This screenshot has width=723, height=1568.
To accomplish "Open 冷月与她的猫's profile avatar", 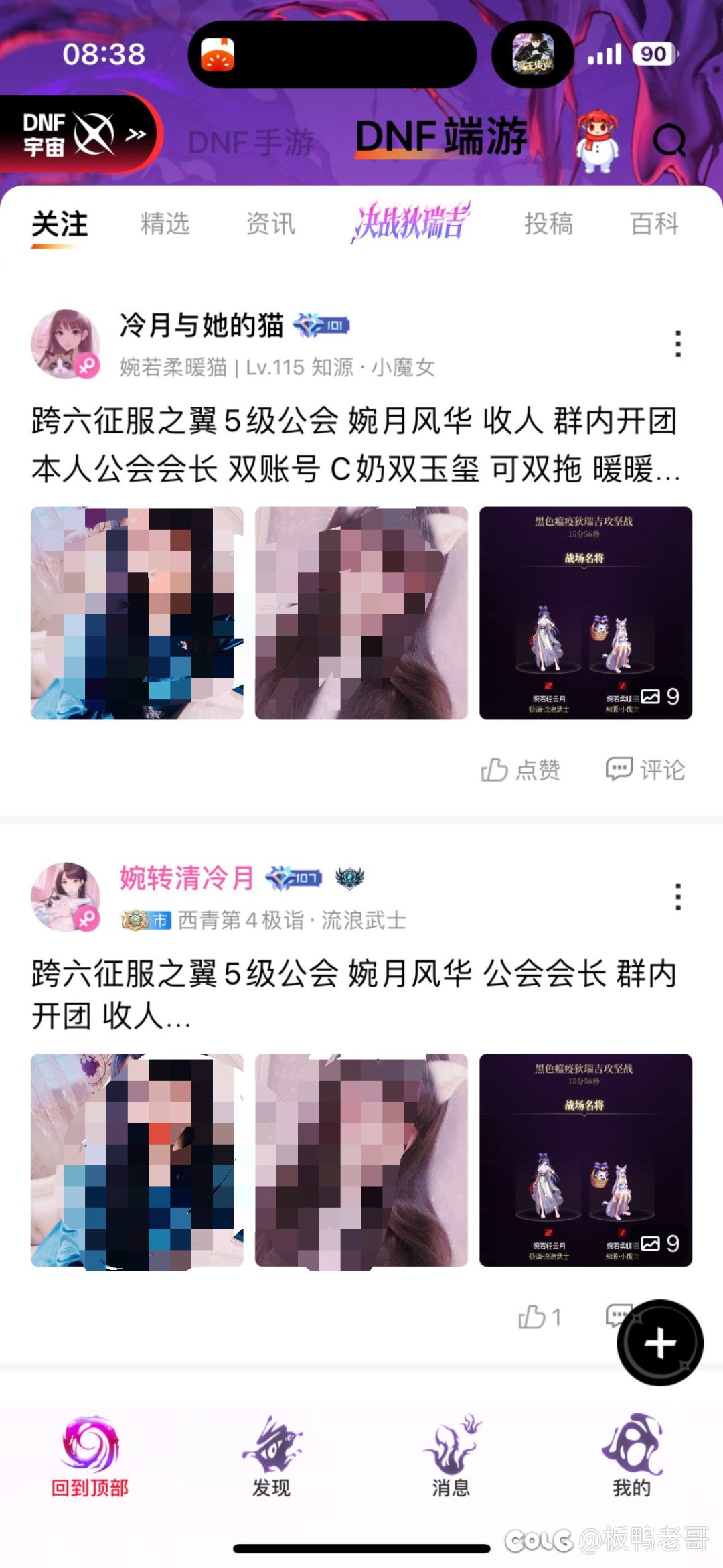I will pos(65,344).
